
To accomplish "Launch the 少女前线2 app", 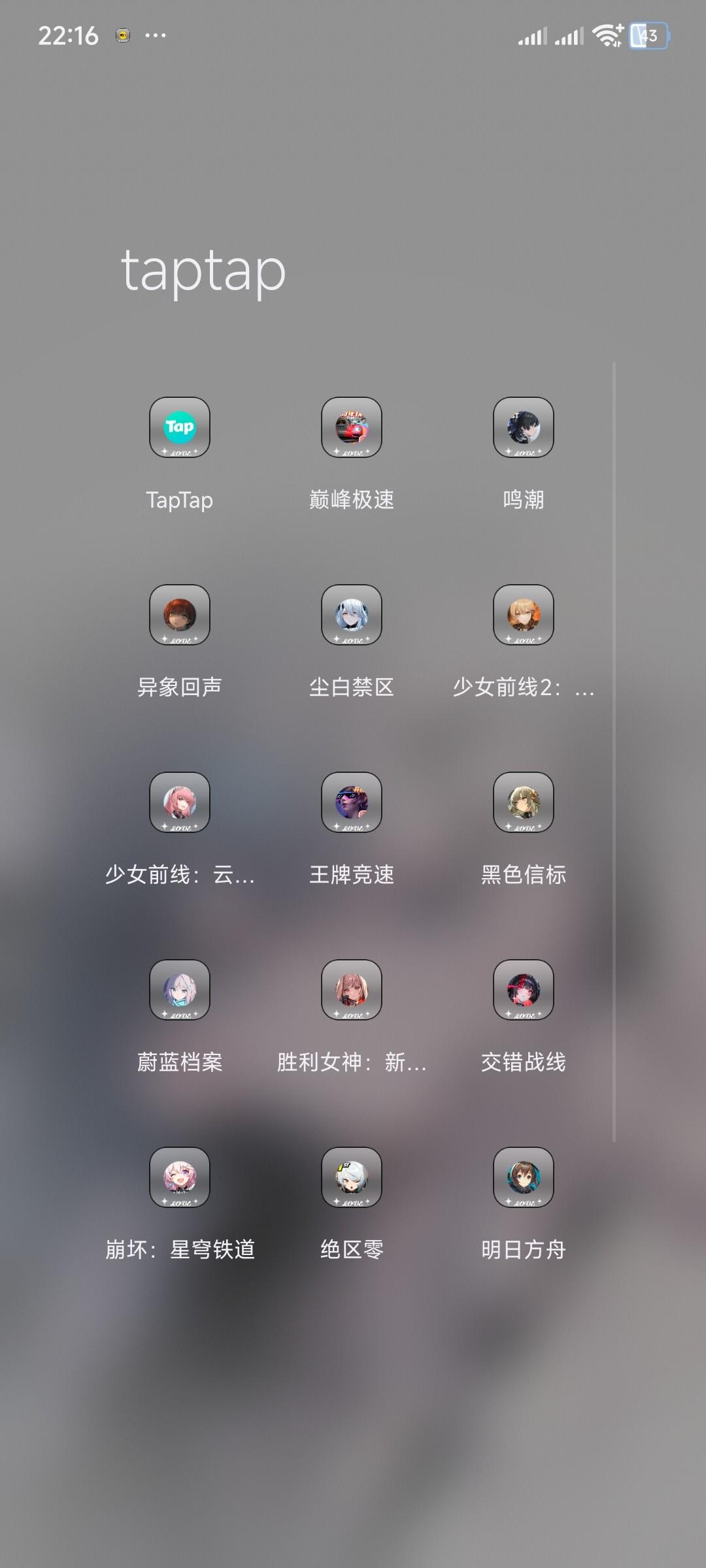I will click(x=524, y=615).
